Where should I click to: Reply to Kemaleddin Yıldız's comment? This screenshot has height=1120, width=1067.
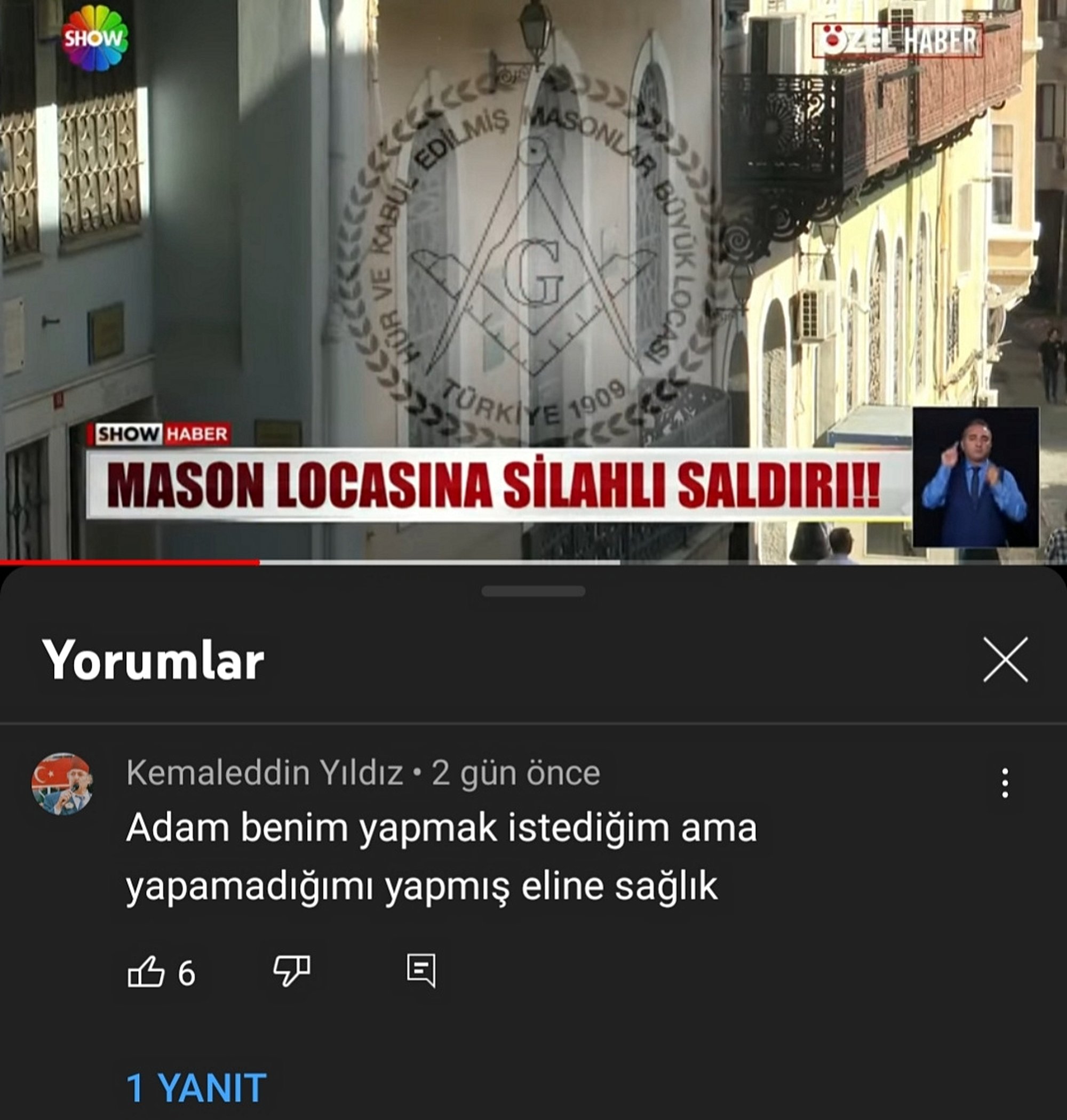421,970
